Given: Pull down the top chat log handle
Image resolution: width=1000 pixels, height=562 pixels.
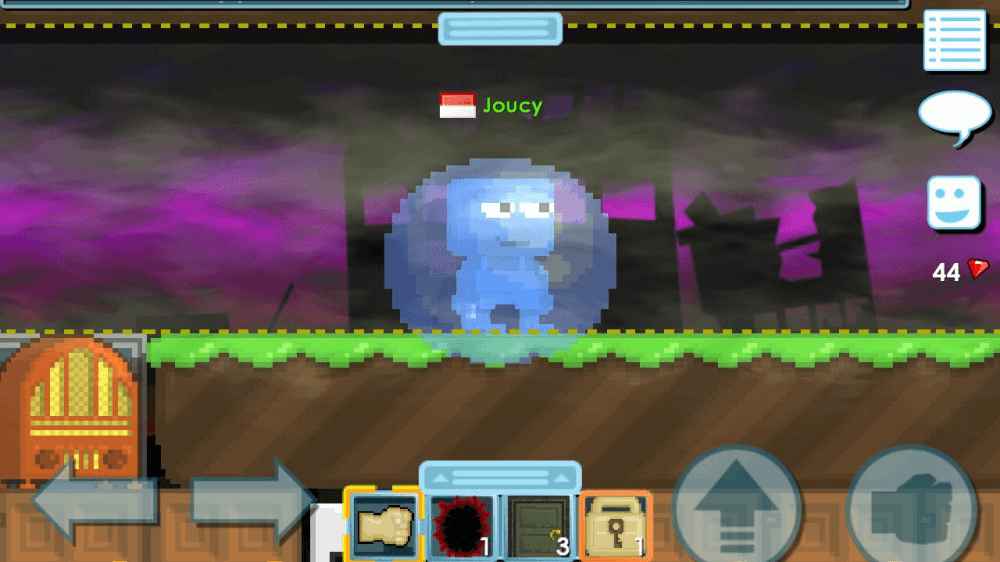Looking at the screenshot, I should [500, 28].
